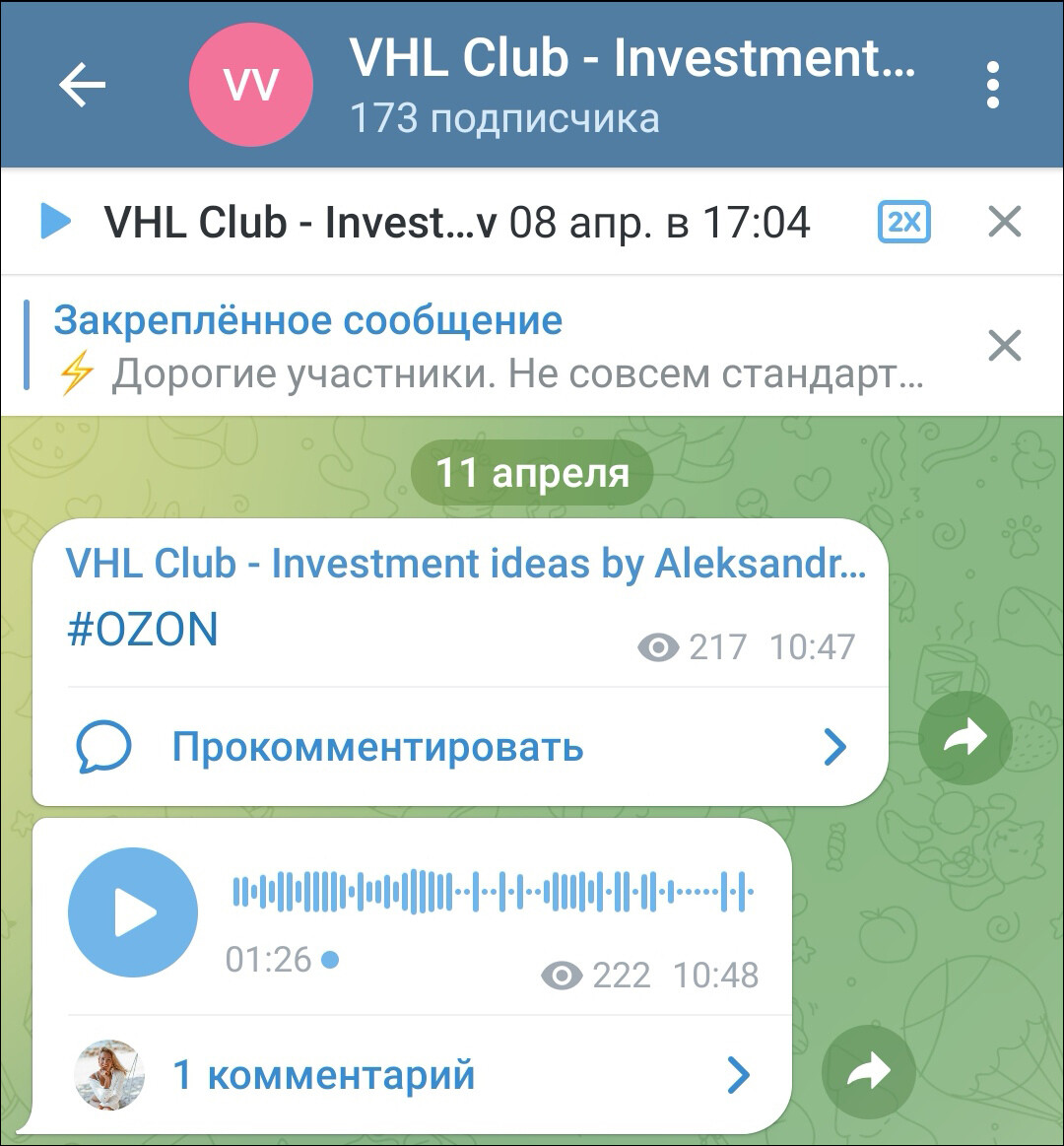Screen dimensions: 1064x1146
Task: Share the #OZON post
Action: (964, 738)
